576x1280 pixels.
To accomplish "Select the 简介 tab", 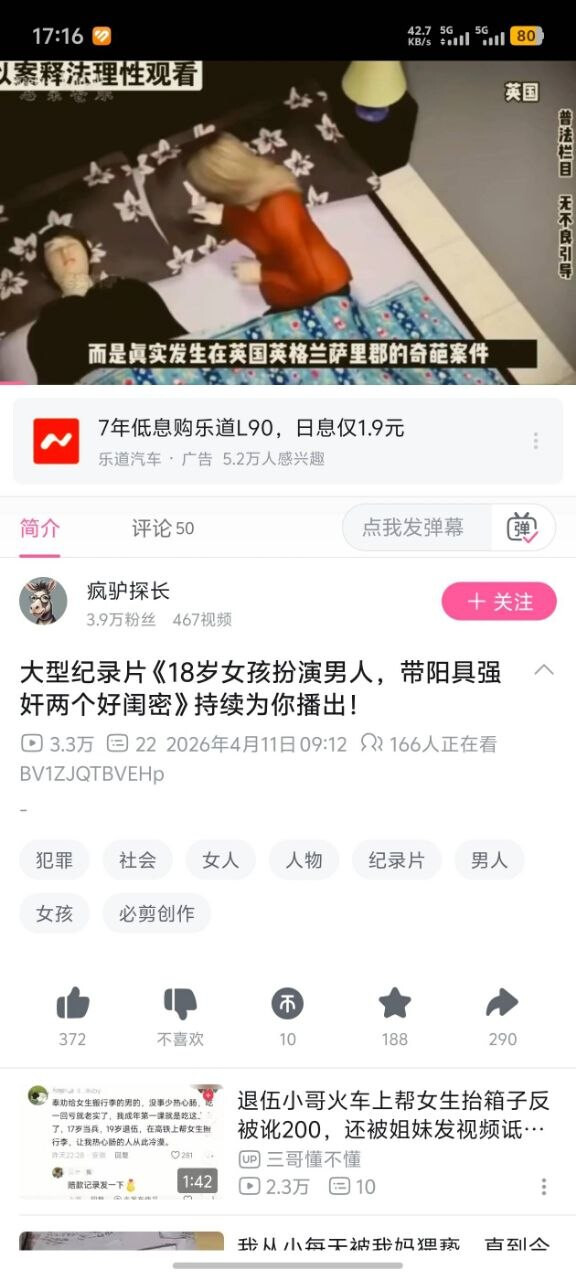I will (x=40, y=528).
